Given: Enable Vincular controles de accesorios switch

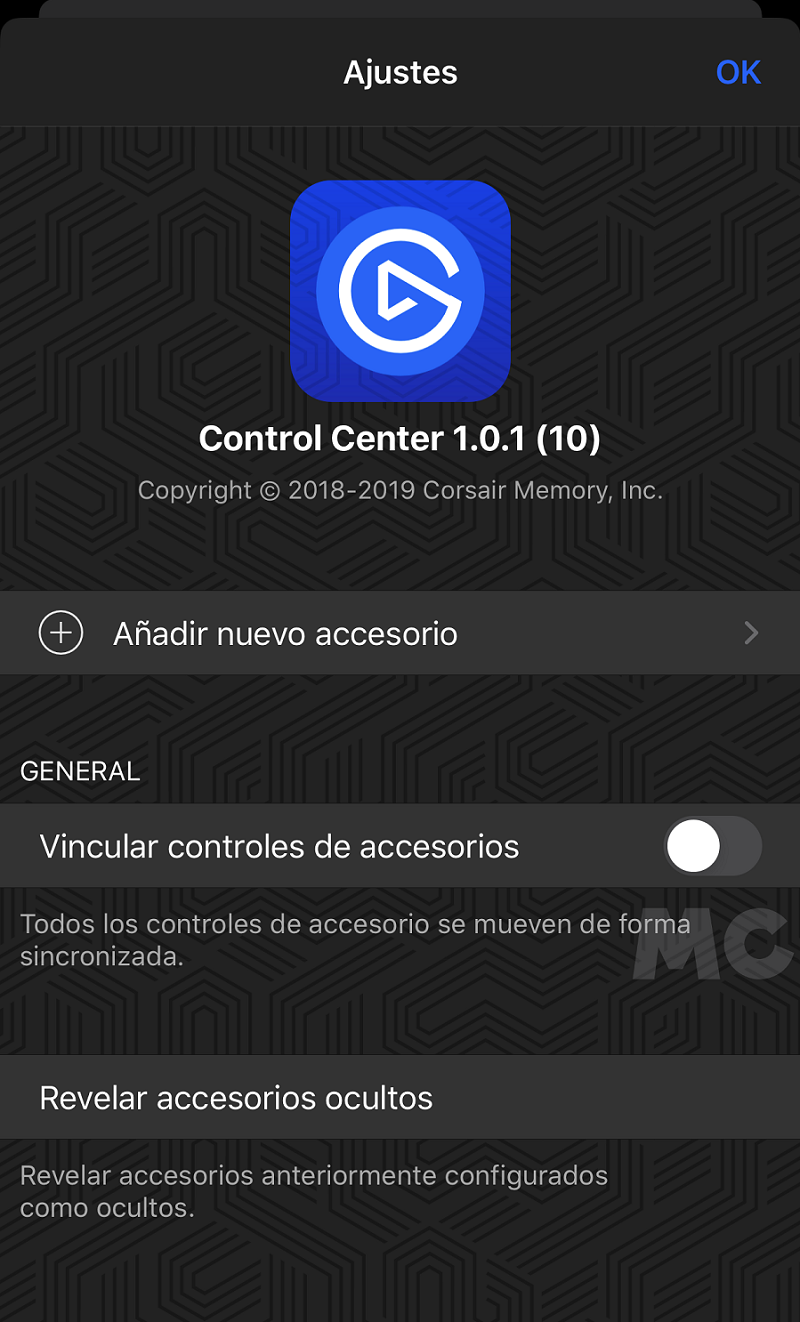Looking at the screenshot, I should tap(712, 847).
